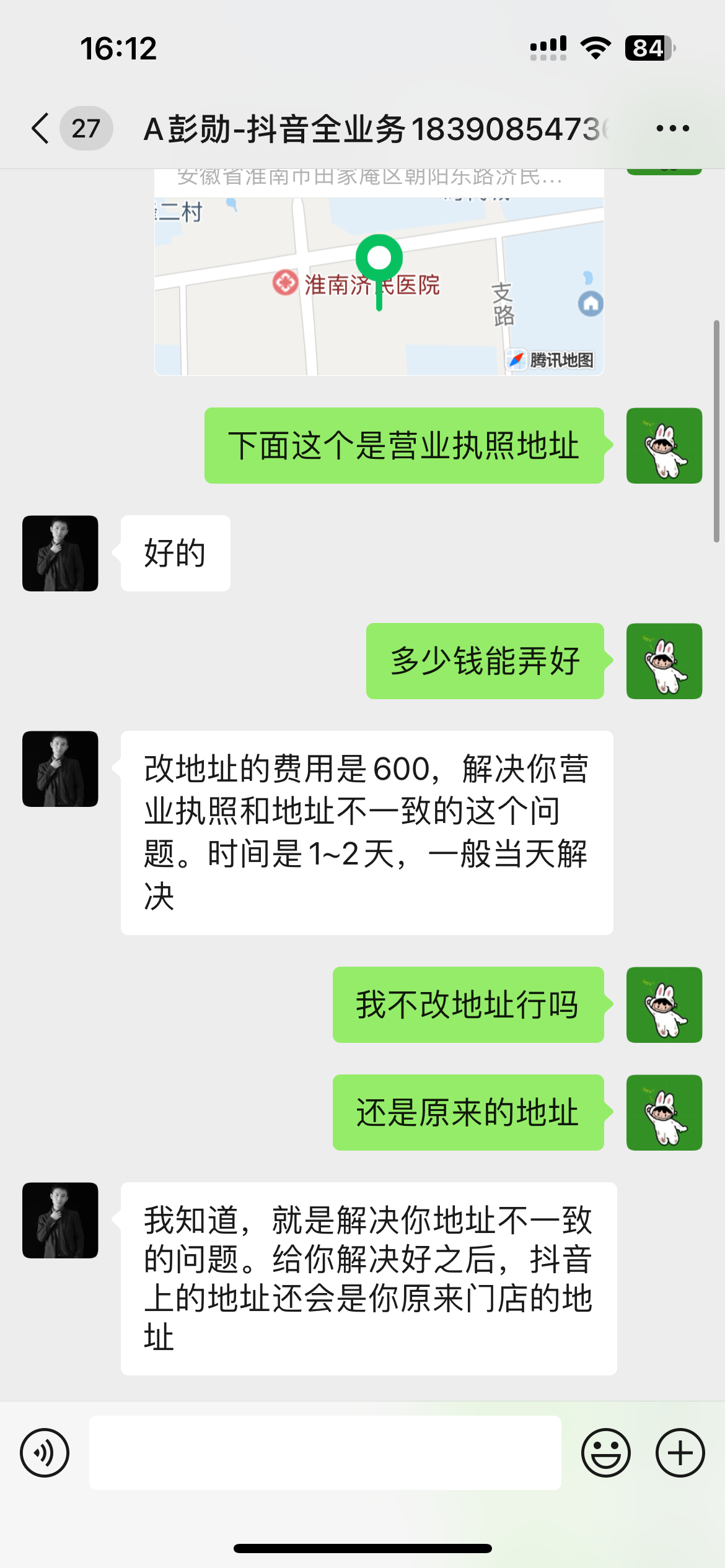Screen dimensions: 725x1568
Task: Open my avatar beside 多少钱能弄好
Action: coord(664,661)
